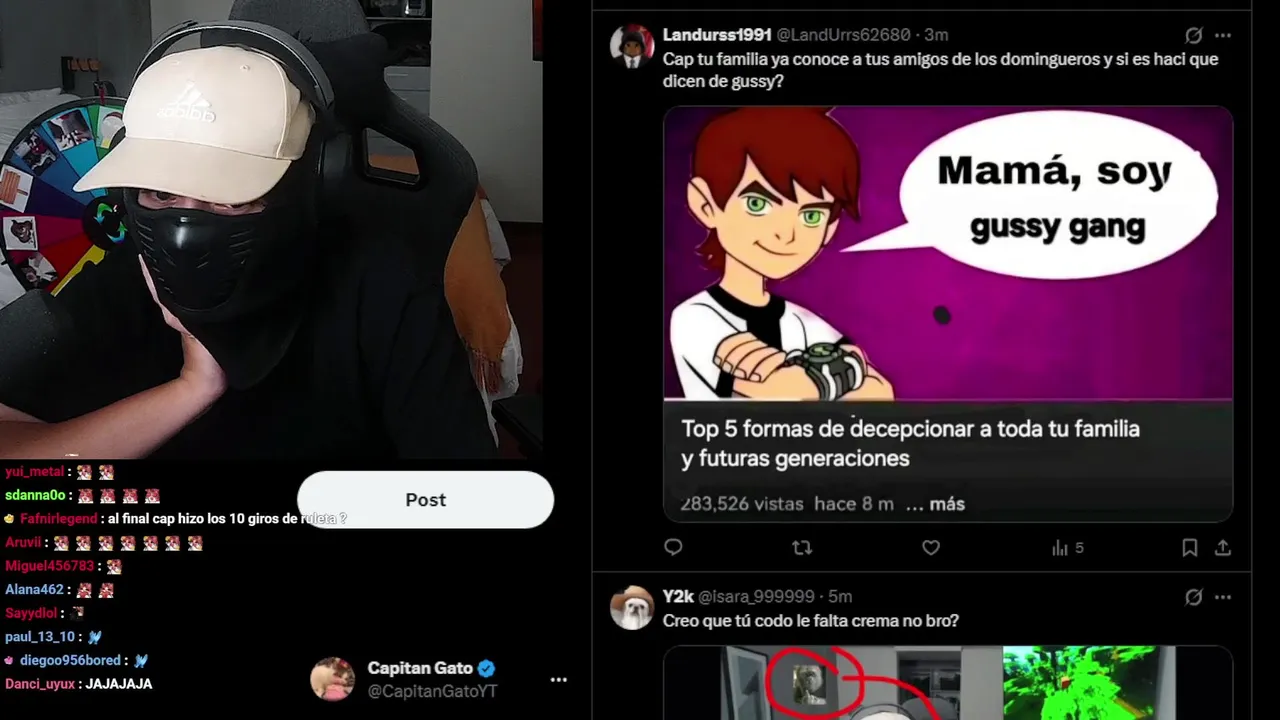Viewport: 1280px width, 720px height.
Task: Bookmark Landurss1991's post
Action: point(1190,547)
